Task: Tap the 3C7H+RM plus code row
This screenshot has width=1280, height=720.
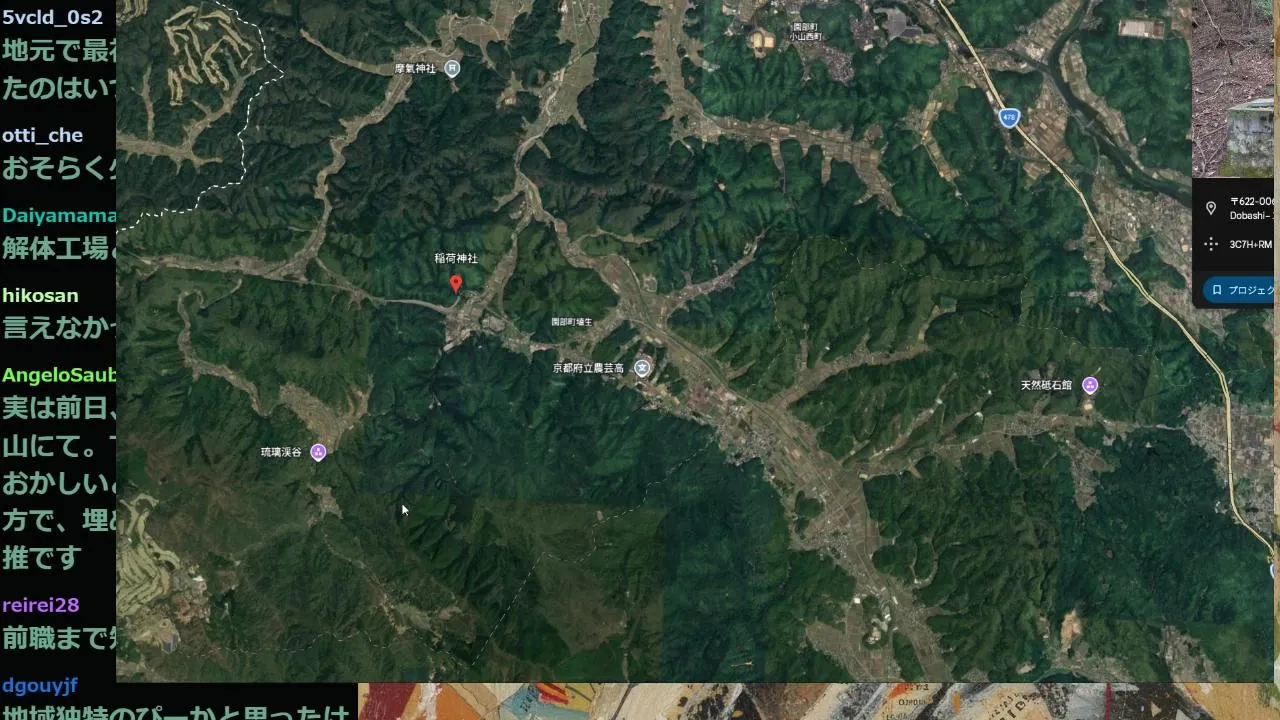Action: [1240, 244]
